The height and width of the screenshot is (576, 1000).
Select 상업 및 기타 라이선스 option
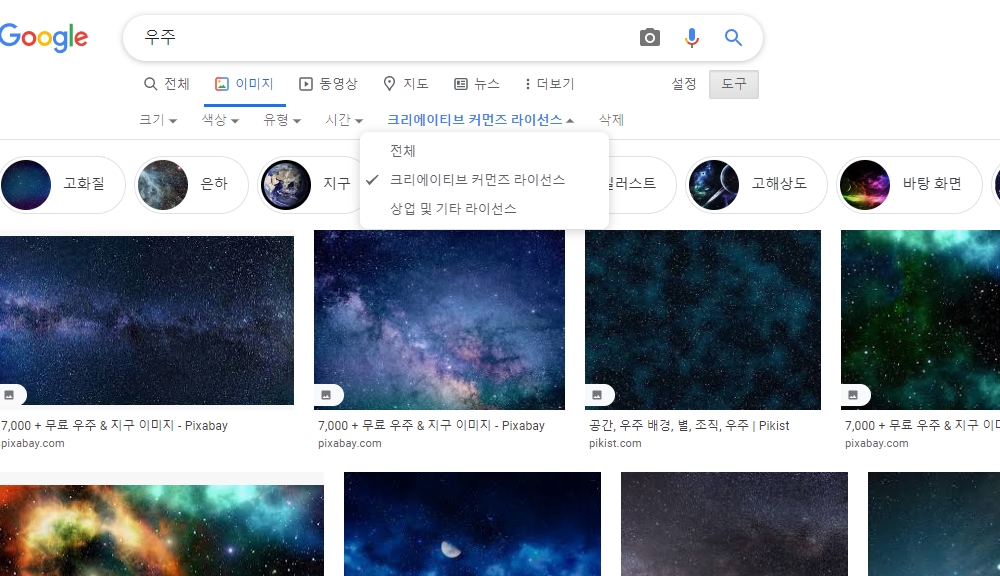tap(453, 209)
